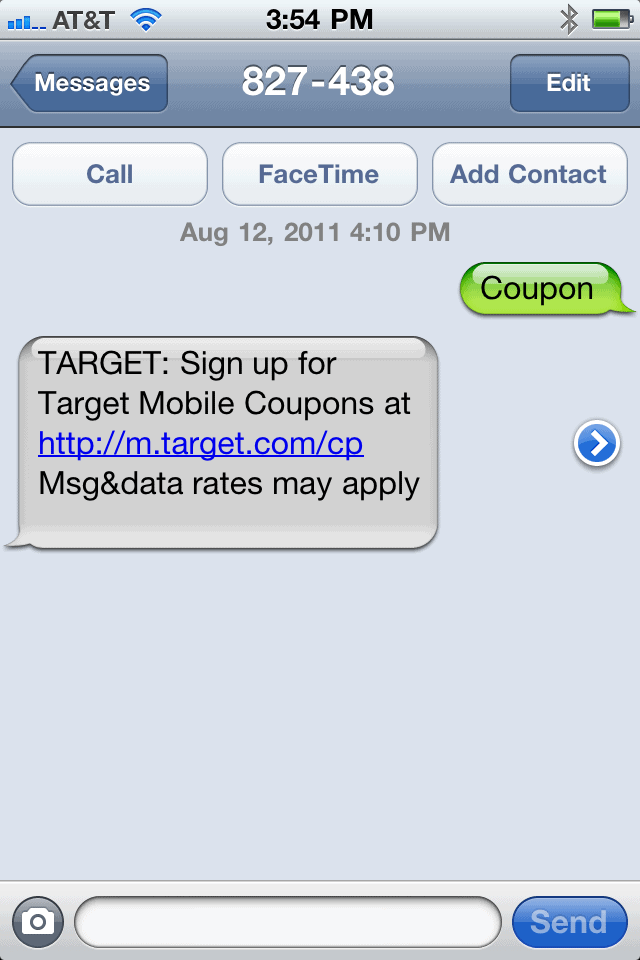Screen dimensions: 640x960
Task: Open the camera attachment icon
Action: 38,921
